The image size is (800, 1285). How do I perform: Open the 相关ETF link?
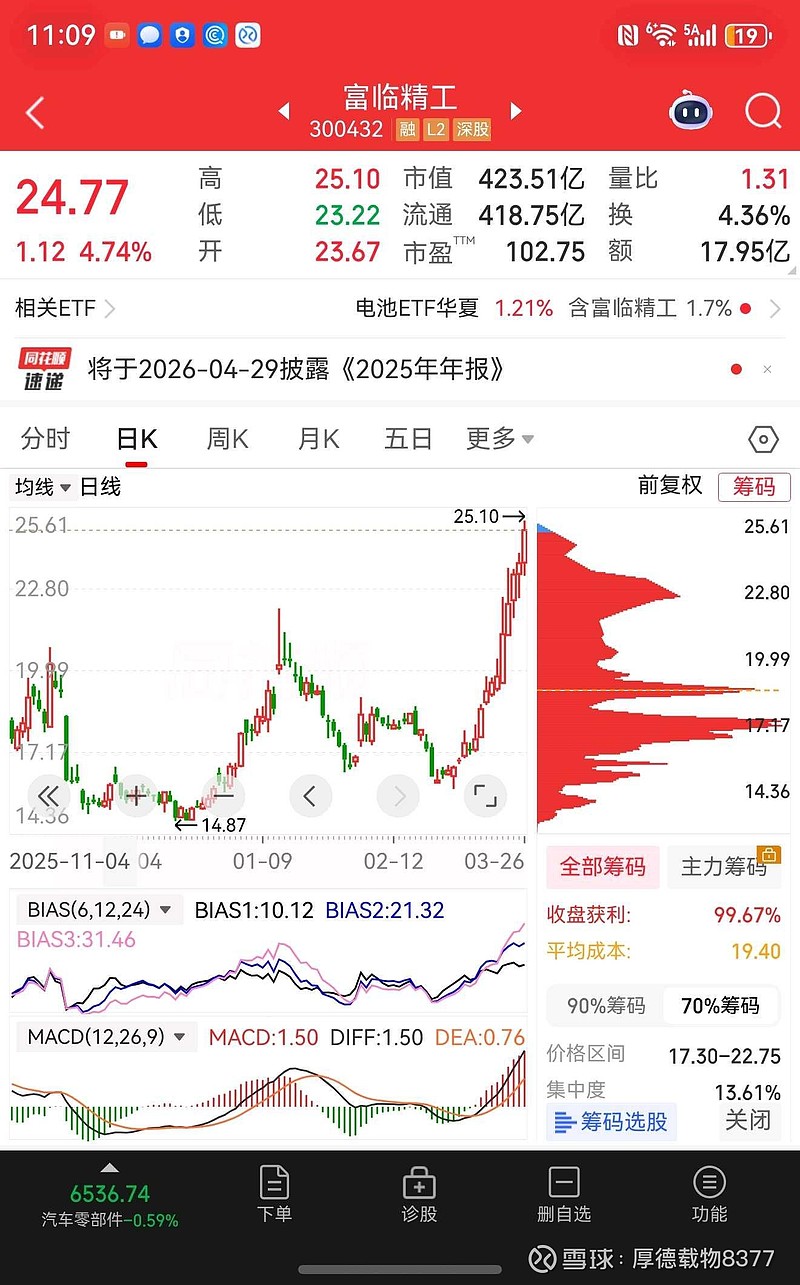(65, 308)
